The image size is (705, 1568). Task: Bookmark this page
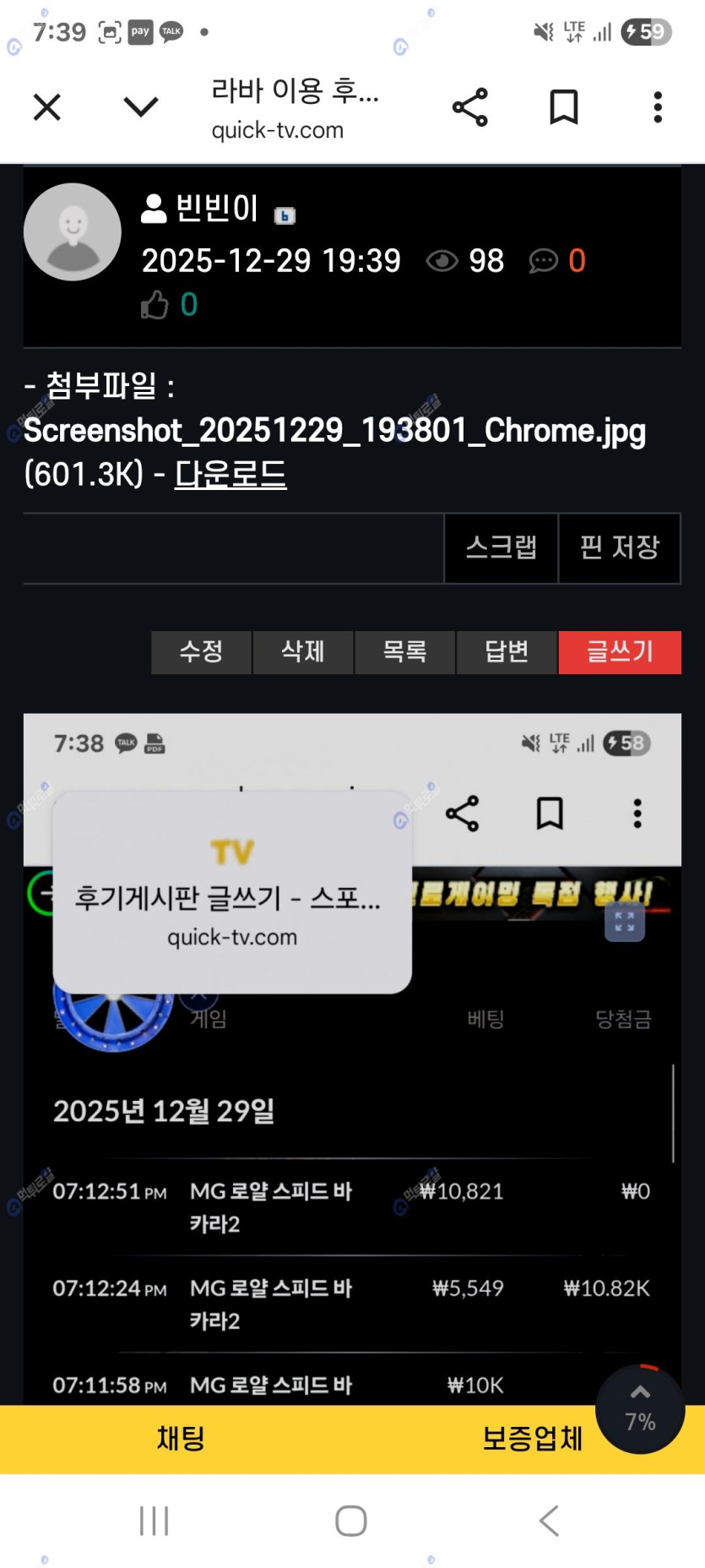[x=564, y=107]
